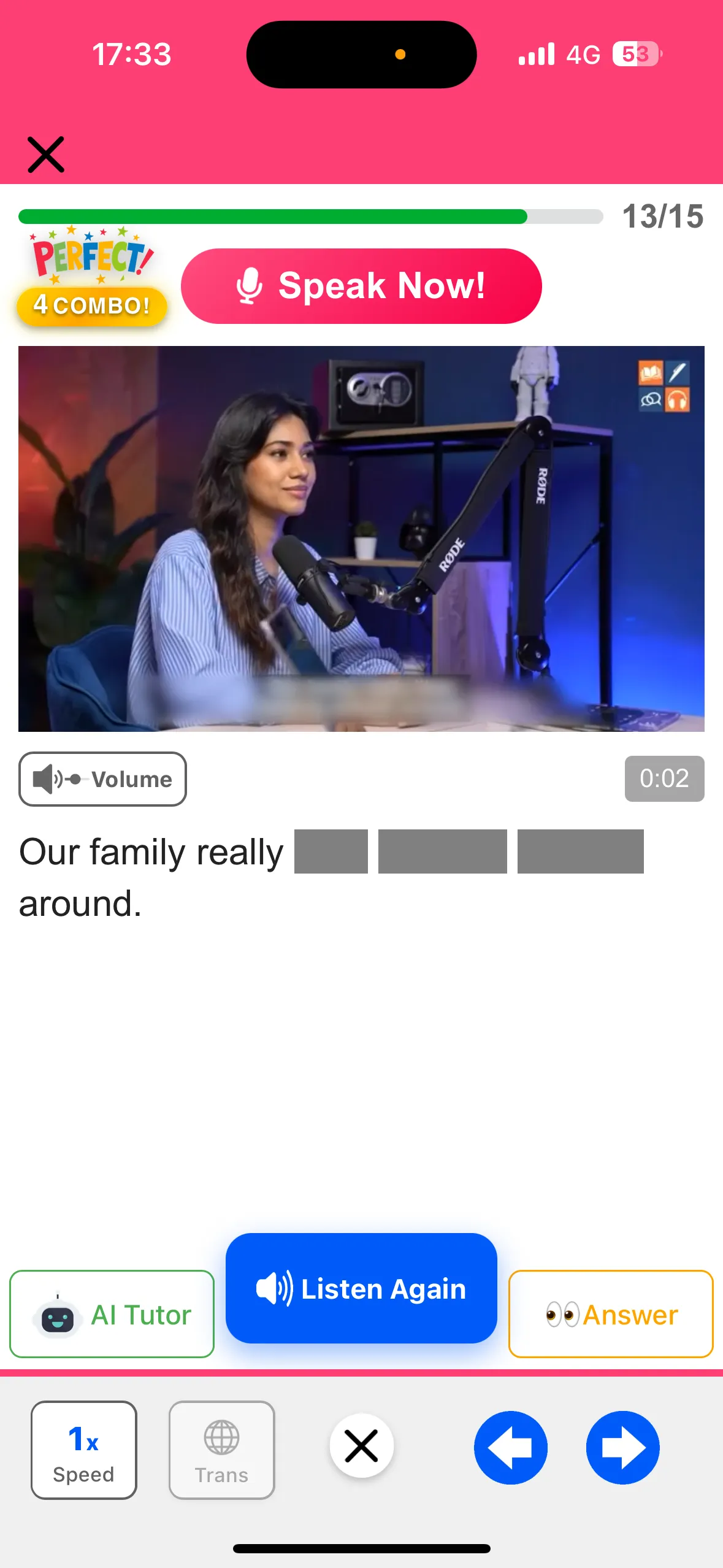Change the 1x playback Speed
The height and width of the screenshot is (1568, 723).
click(84, 1450)
